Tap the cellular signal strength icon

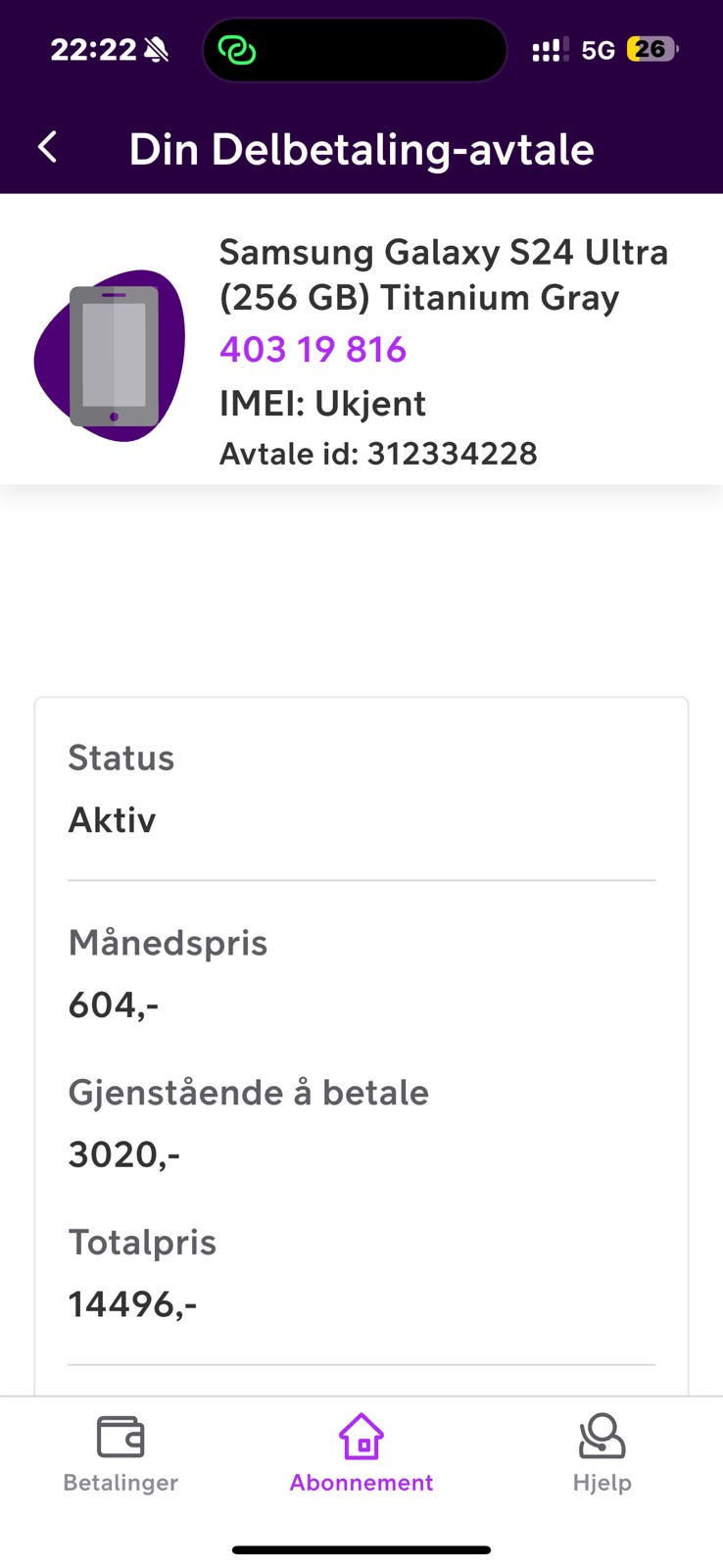[549, 49]
